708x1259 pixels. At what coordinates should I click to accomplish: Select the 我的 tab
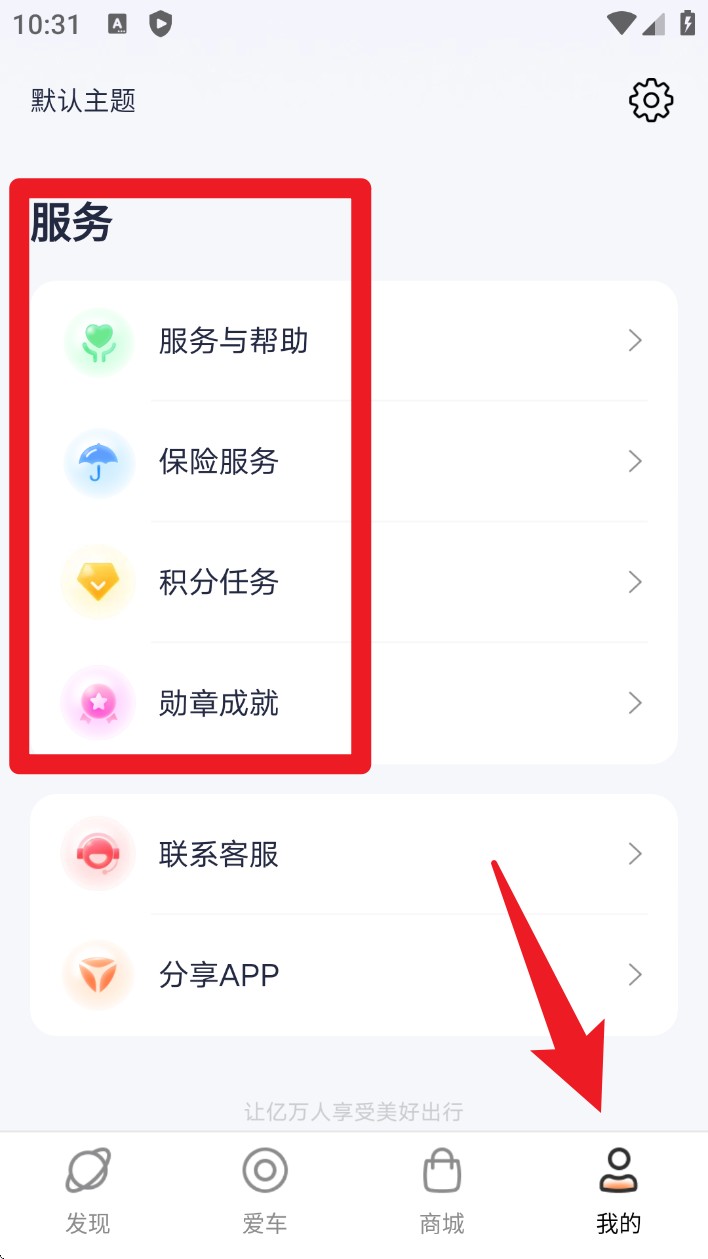click(619, 1190)
